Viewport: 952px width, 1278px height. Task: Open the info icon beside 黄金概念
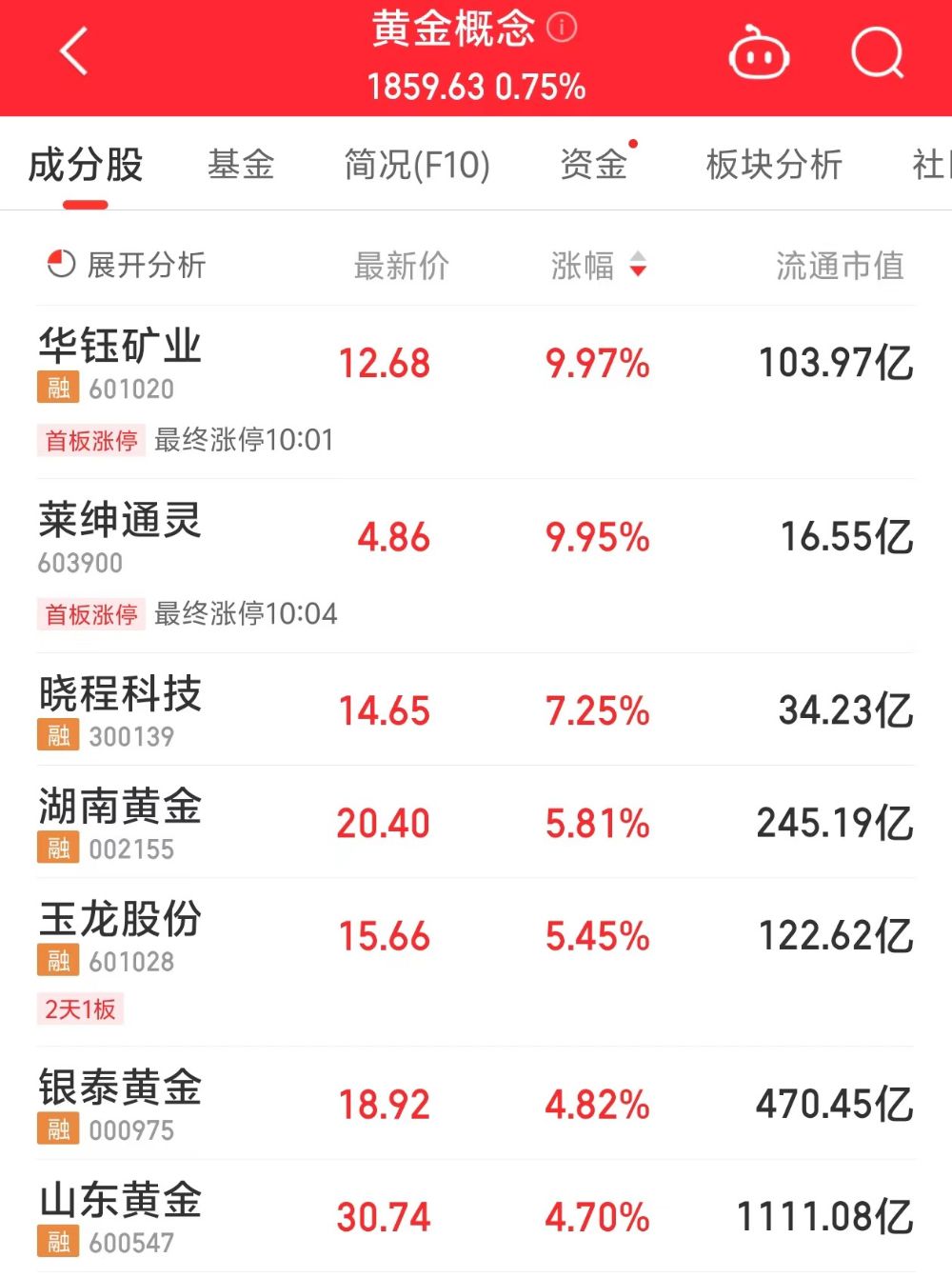pos(563,28)
